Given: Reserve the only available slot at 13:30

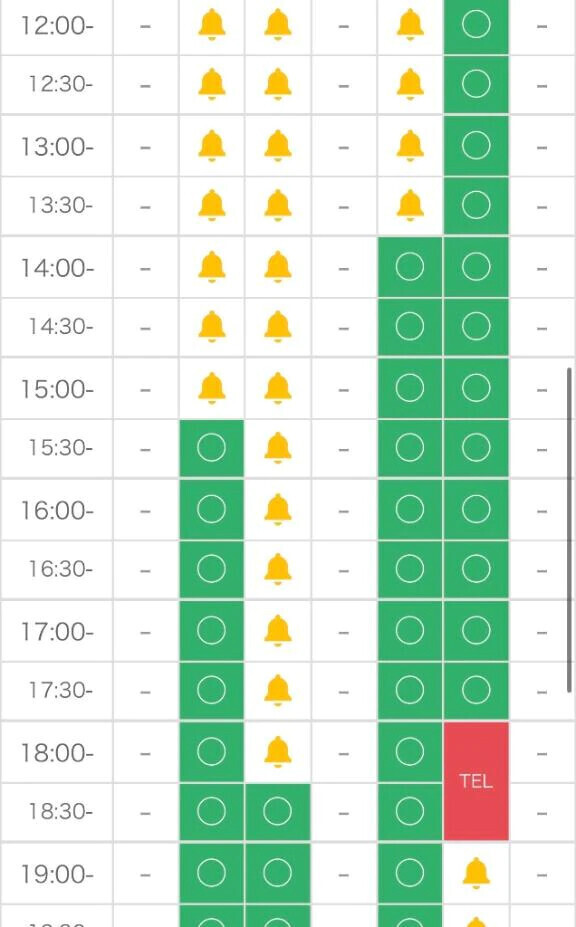Looking at the screenshot, I should click(476, 206).
